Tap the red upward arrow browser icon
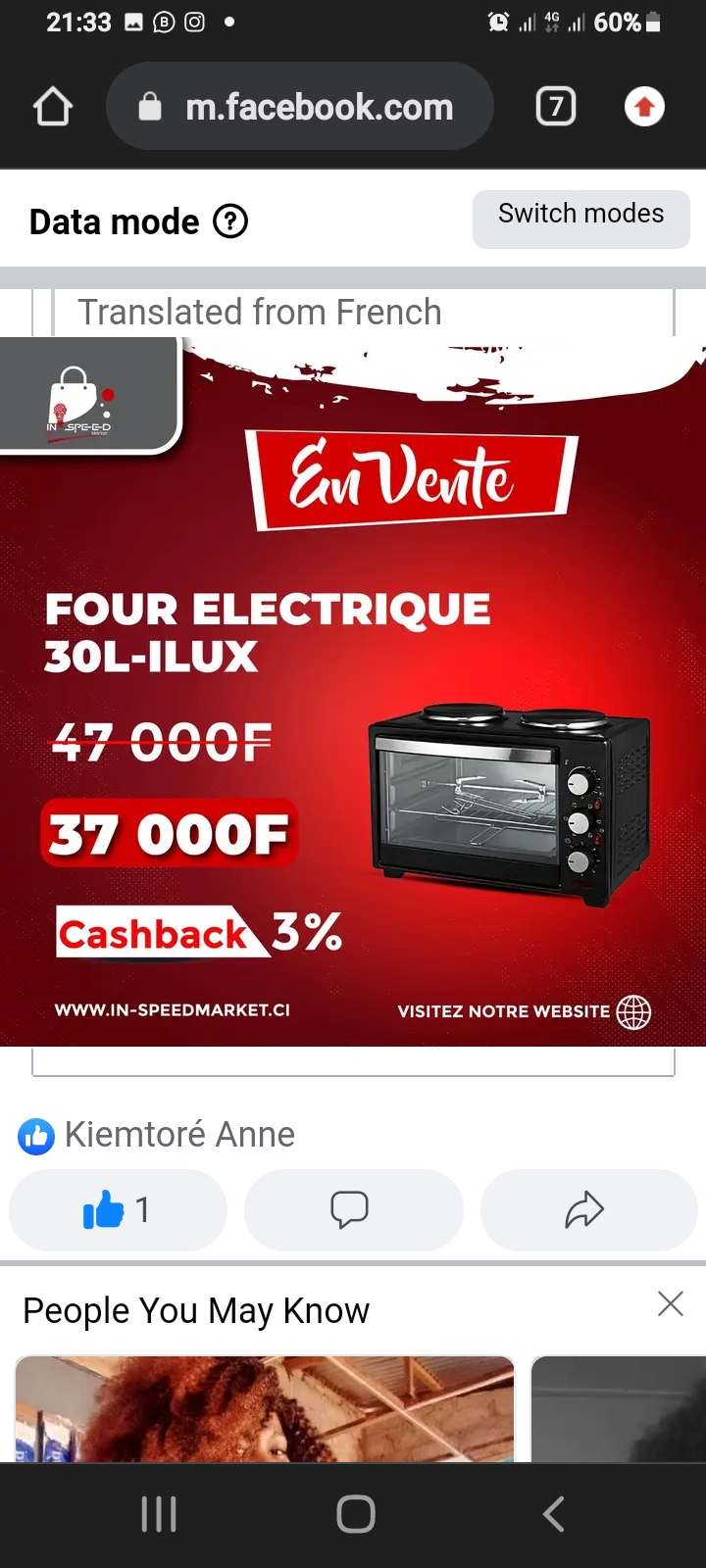This screenshot has width=706, height=1568. pos(644,107)
